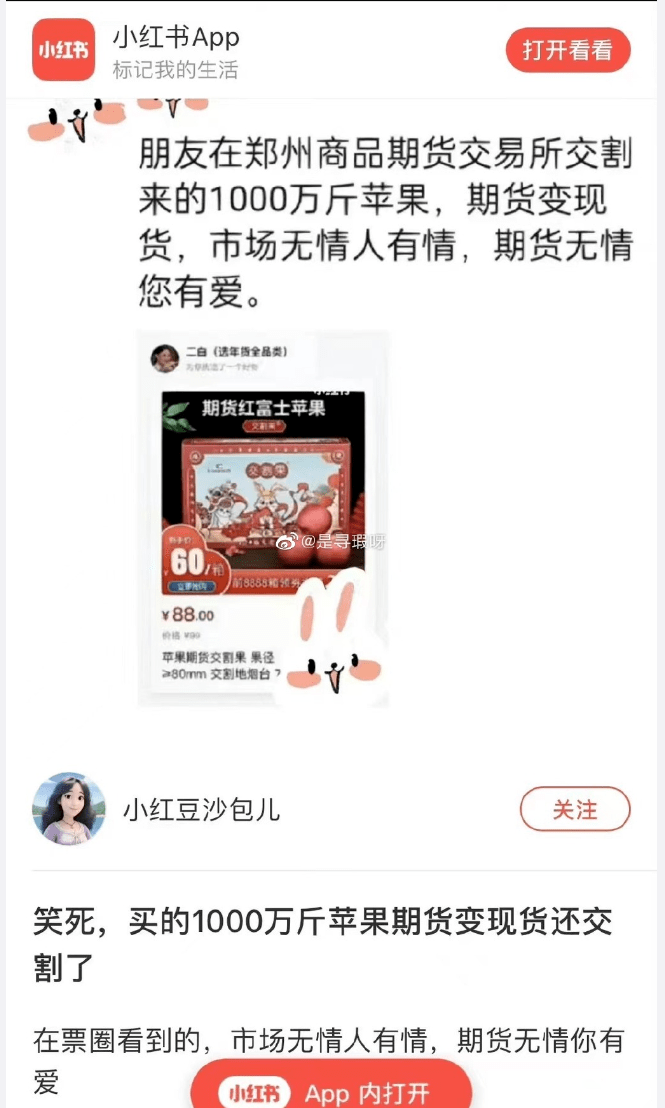
Task: Open in app via App 内打开
Action: [x=330, y=1090]
